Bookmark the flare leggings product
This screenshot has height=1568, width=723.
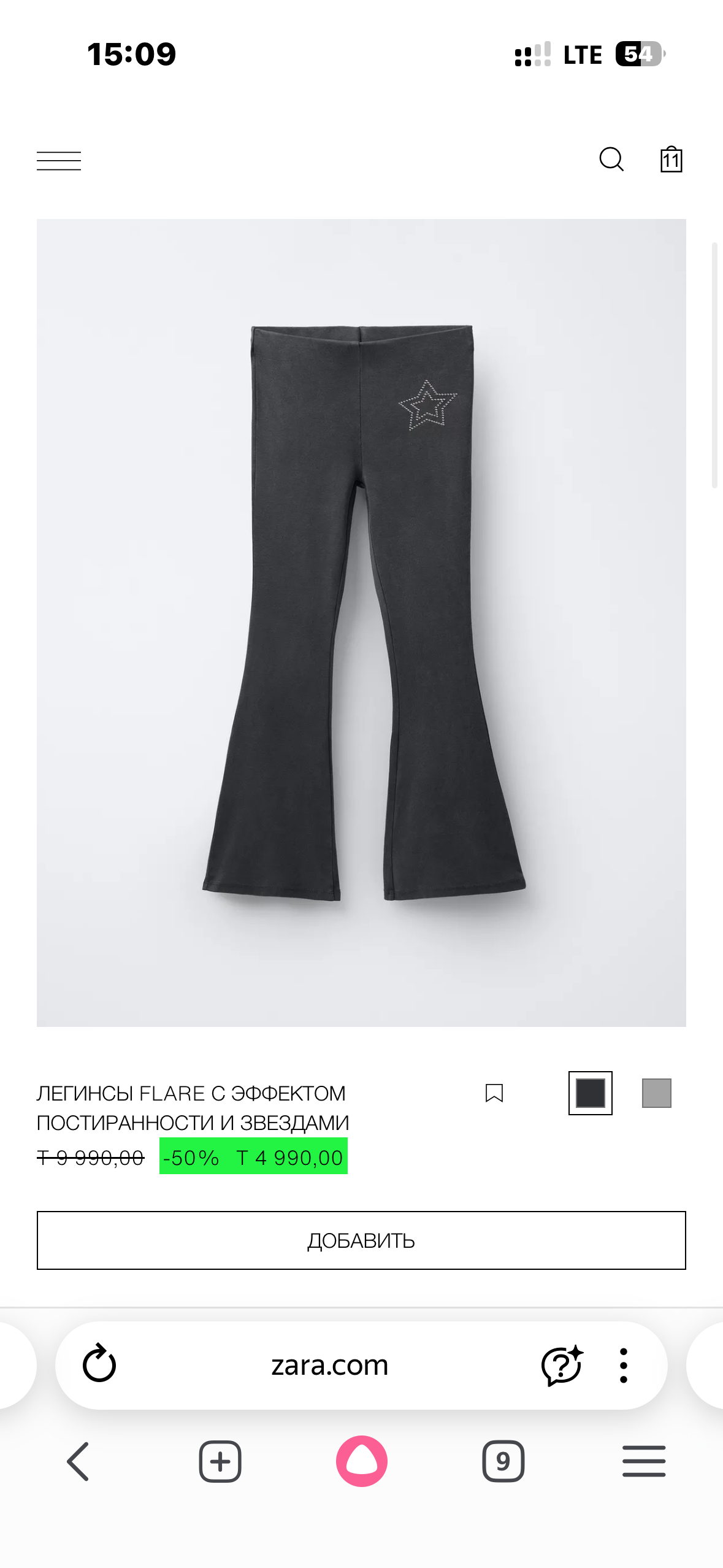494,1093
